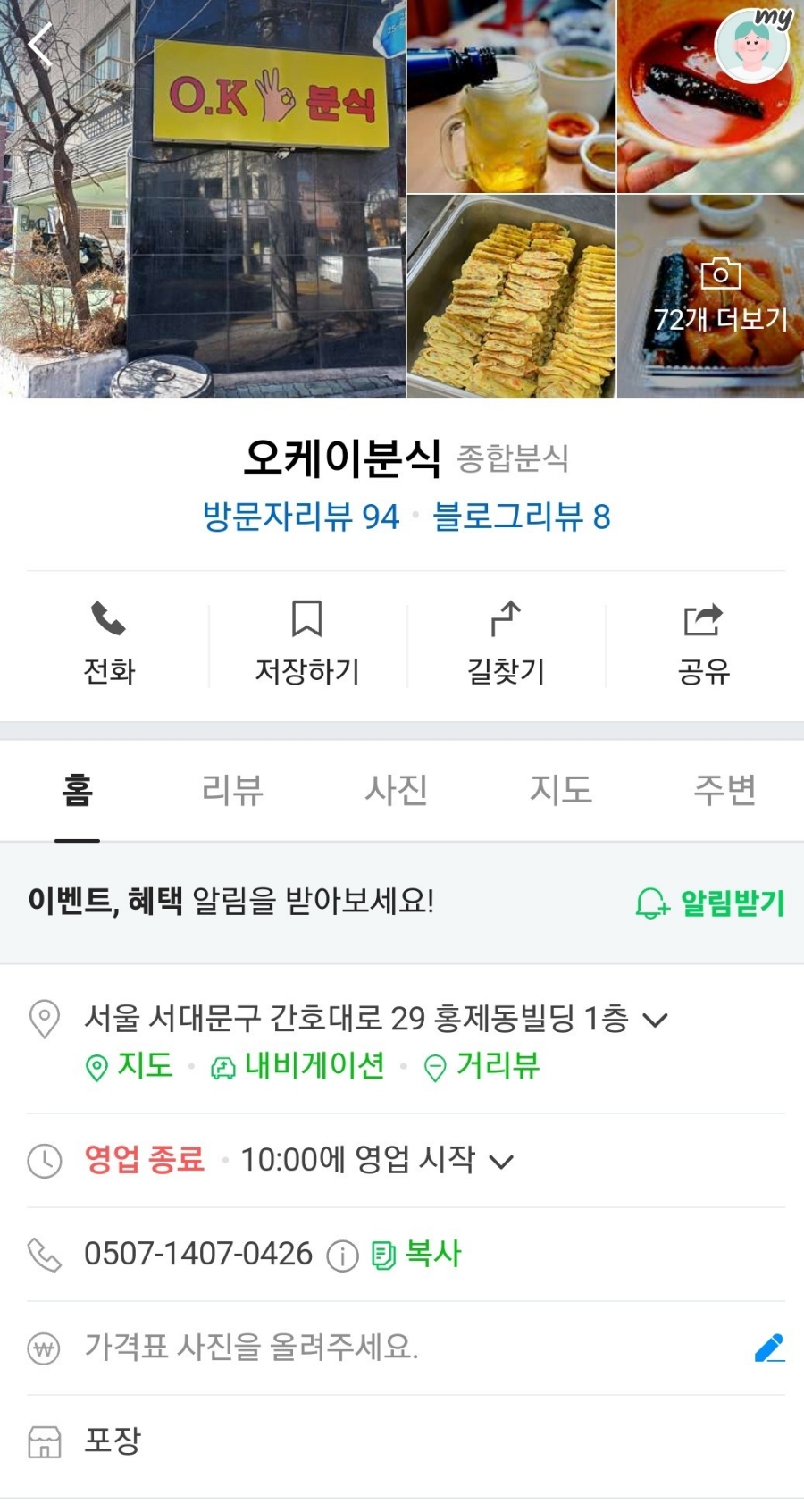Call the restaurant via 전화 button
Image resolution: width=804 pixels, height=1512 pixels.
(109, 643)
